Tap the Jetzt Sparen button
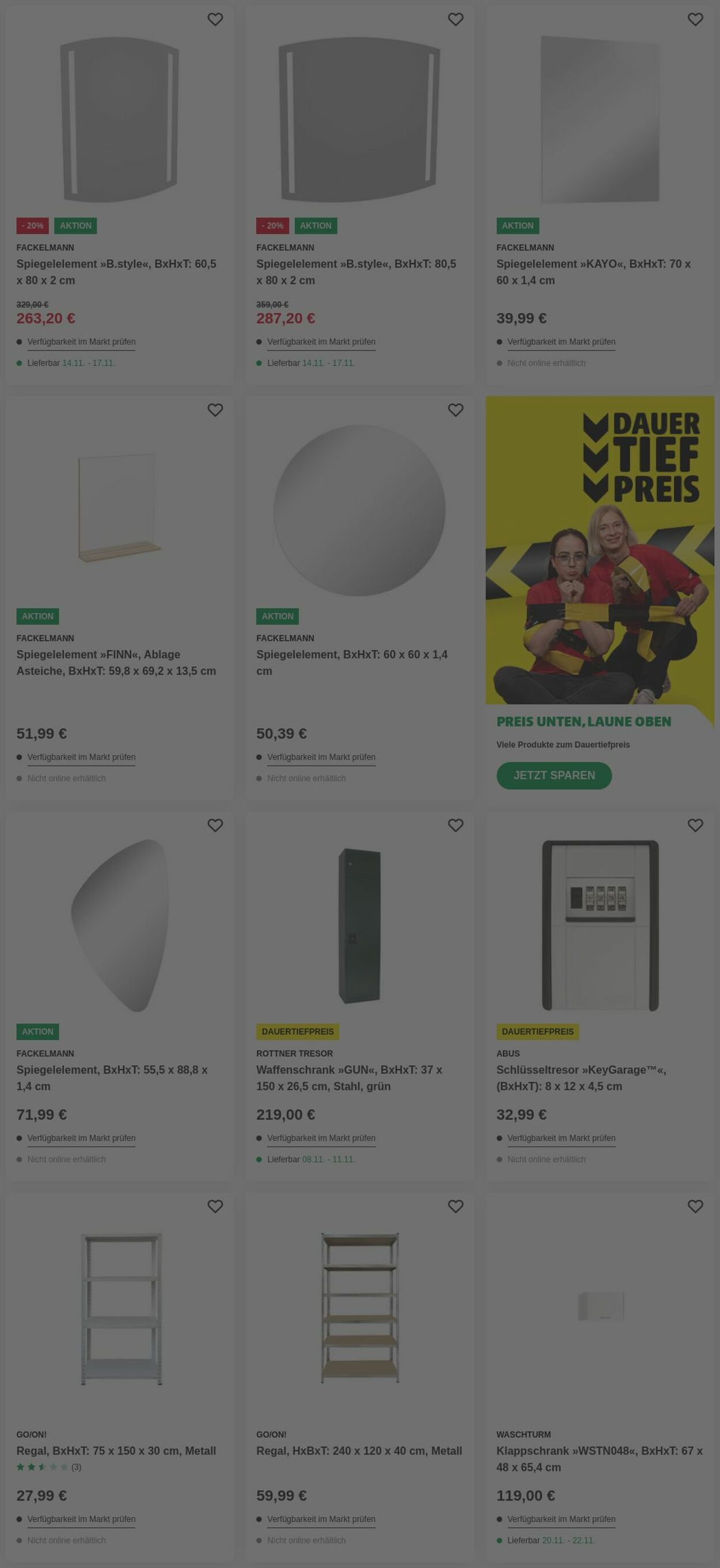This screenshot has width=720, height=1568. click(x=554, y=775)
